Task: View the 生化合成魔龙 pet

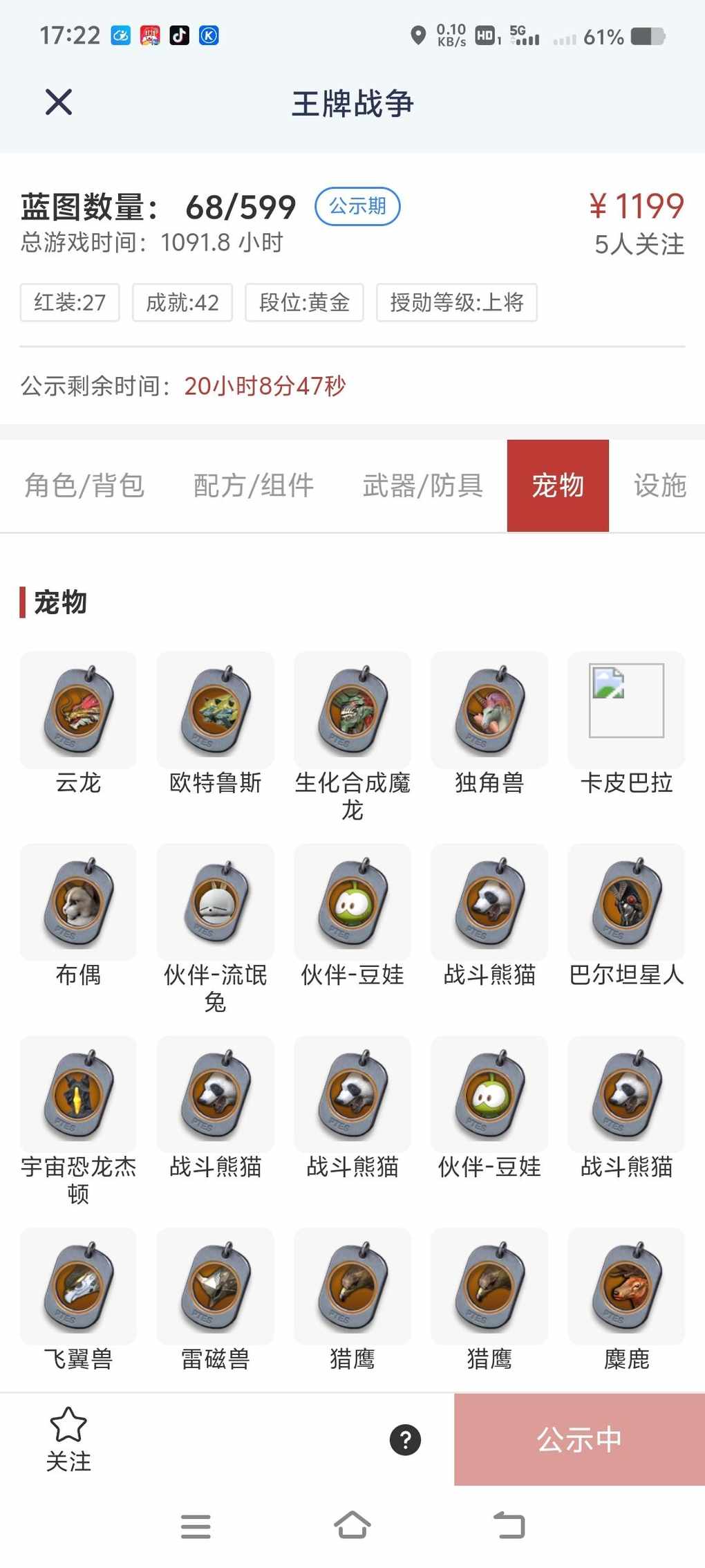Action: pos(352,711)
